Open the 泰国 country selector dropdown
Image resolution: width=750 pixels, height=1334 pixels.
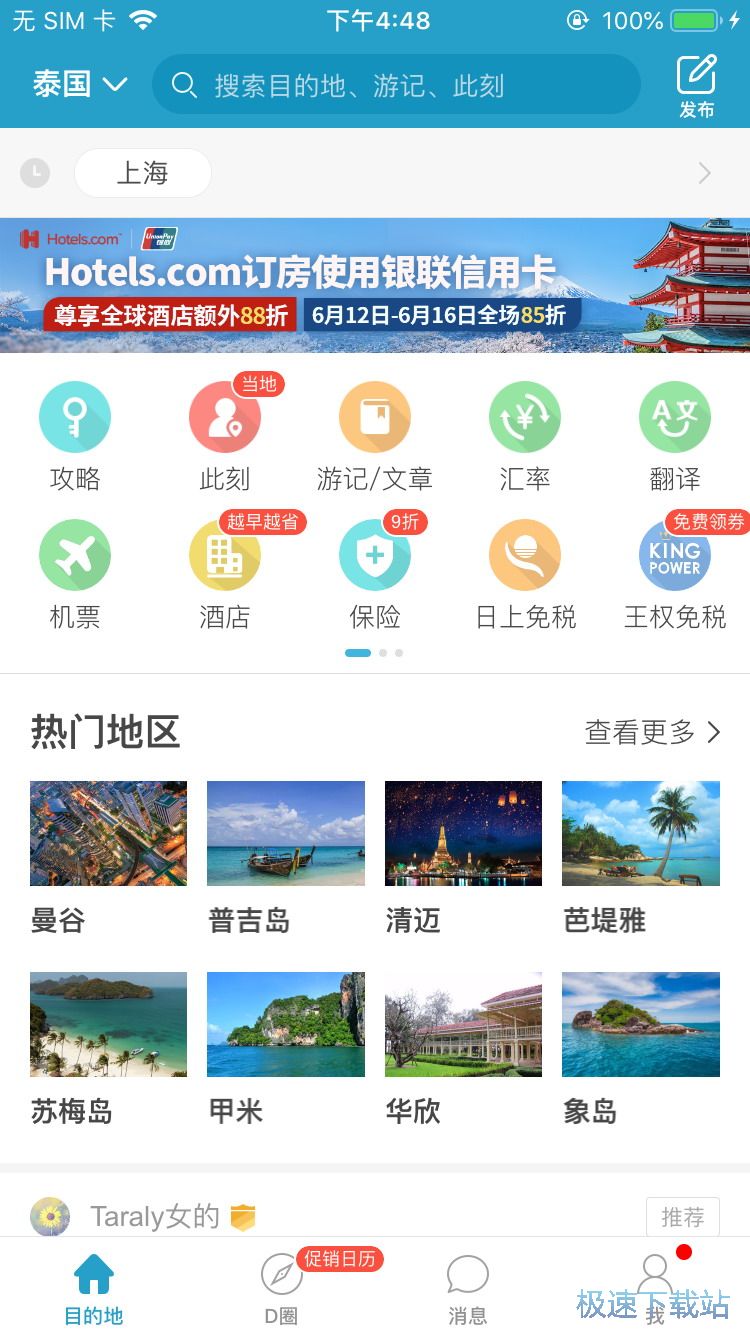pos(80,84)
